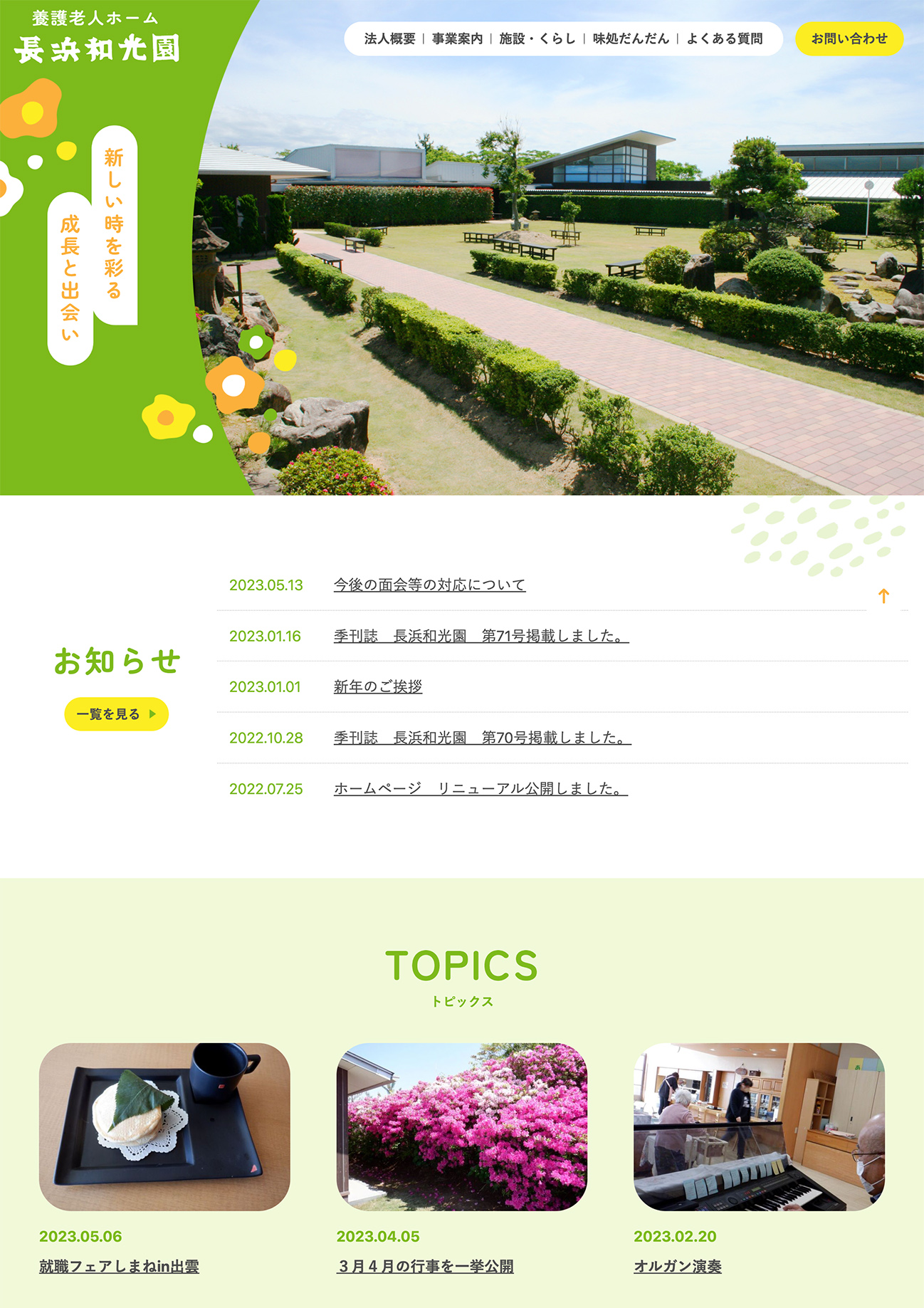Open the 長浜和光園 site logo link
Screen dimensions: 924x1308
(x=96, y=40)
